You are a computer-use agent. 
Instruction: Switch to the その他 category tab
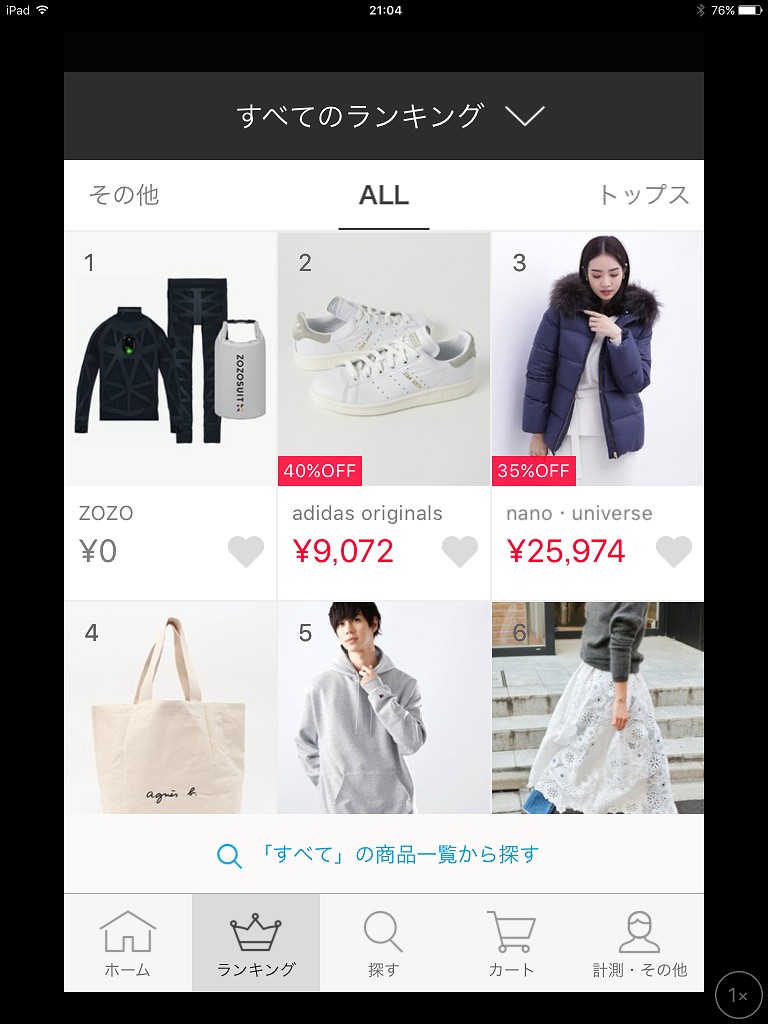pos(124,195)
